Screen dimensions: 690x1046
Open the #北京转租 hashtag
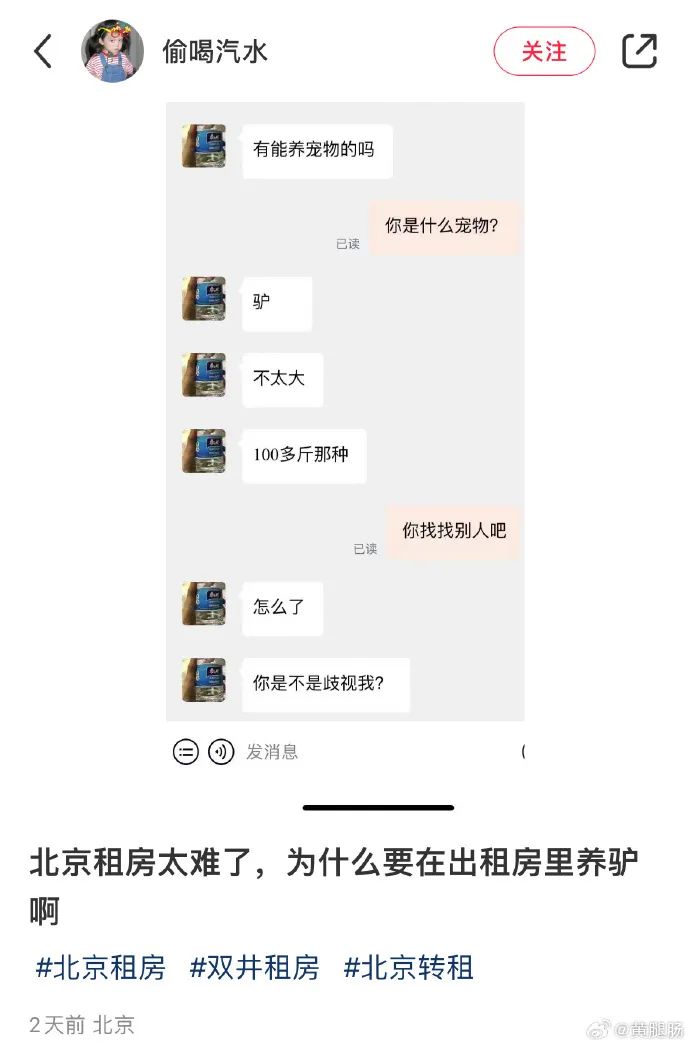point(408,968)
